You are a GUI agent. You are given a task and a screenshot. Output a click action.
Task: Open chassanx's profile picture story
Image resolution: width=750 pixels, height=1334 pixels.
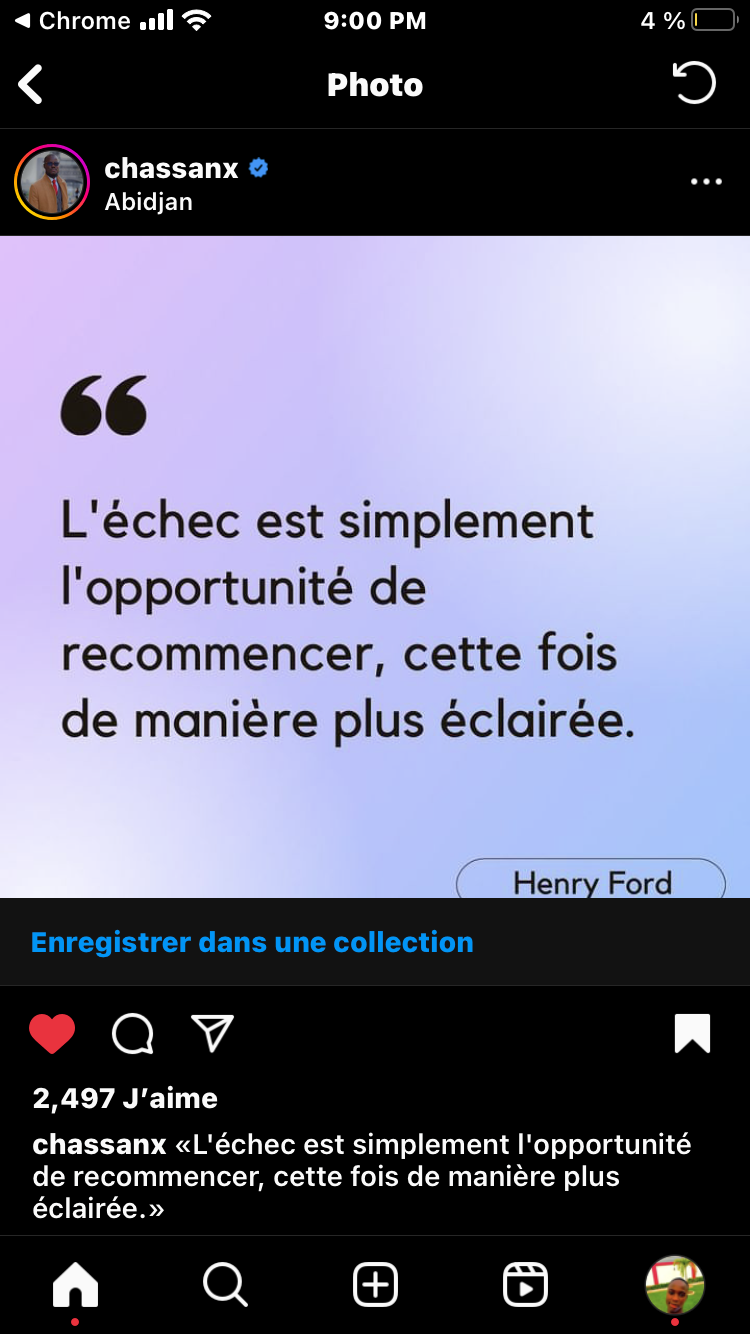[x=52, y=182]
